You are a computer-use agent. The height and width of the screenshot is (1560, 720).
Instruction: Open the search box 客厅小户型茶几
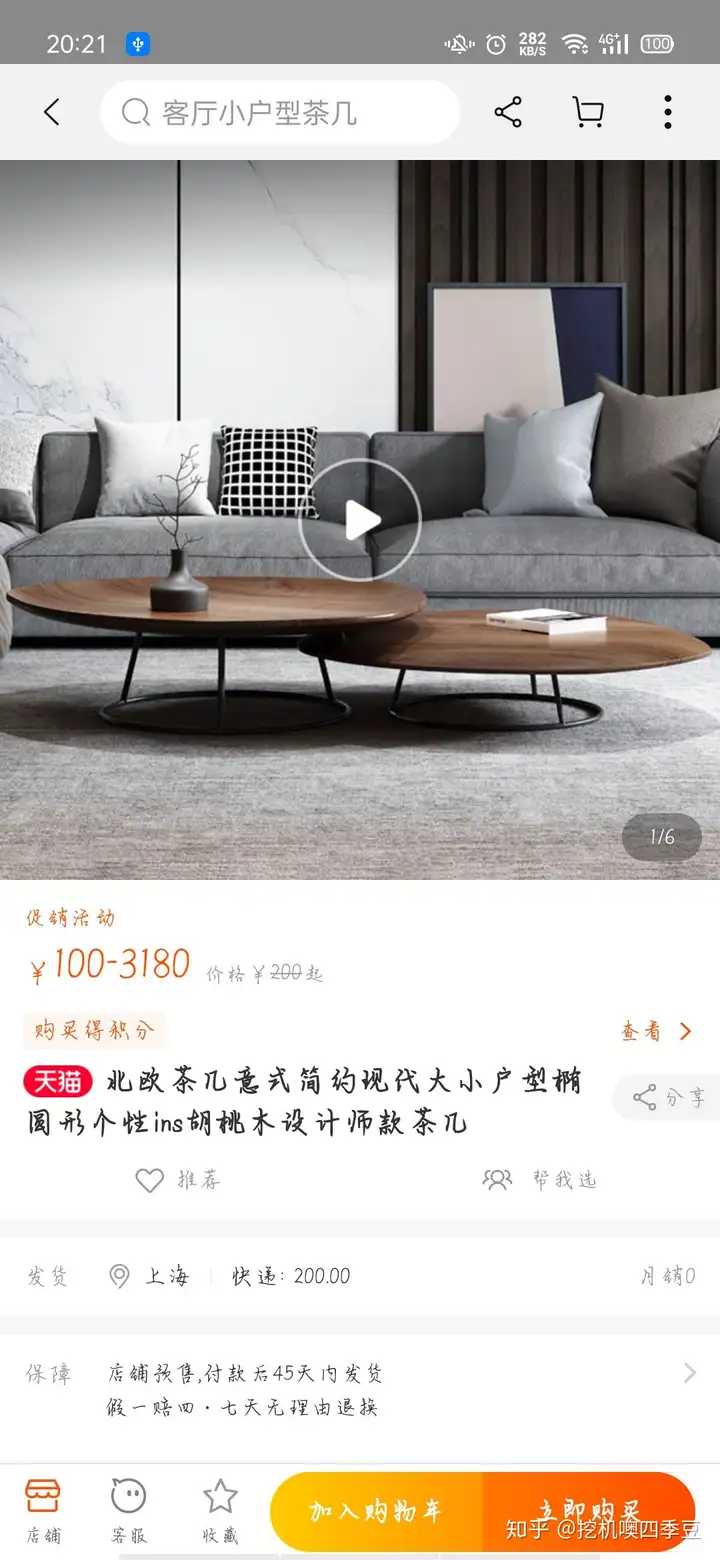pyautogui.click(x=280, y=113)
